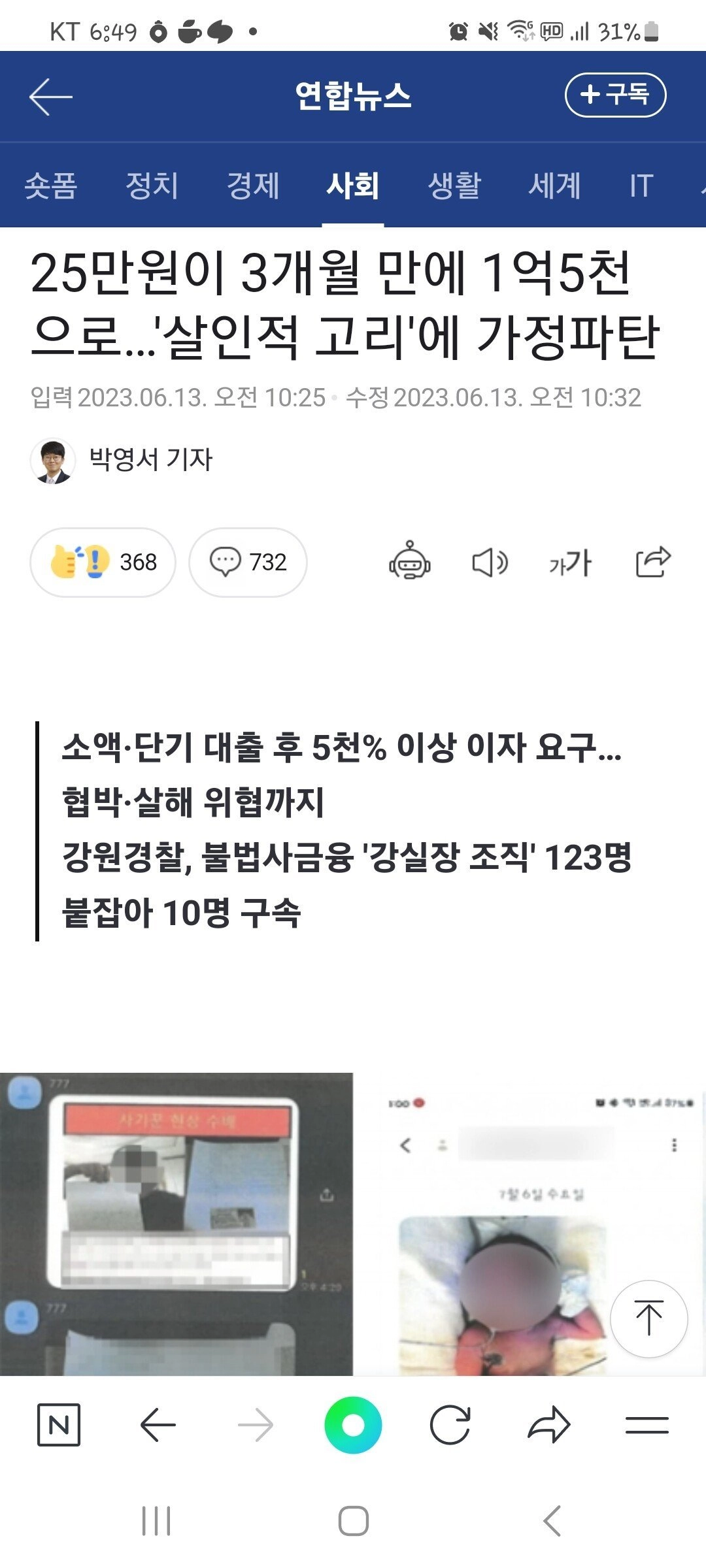Select the IT tab
The width and height of the screenshot is (706, 1568).
641,186
